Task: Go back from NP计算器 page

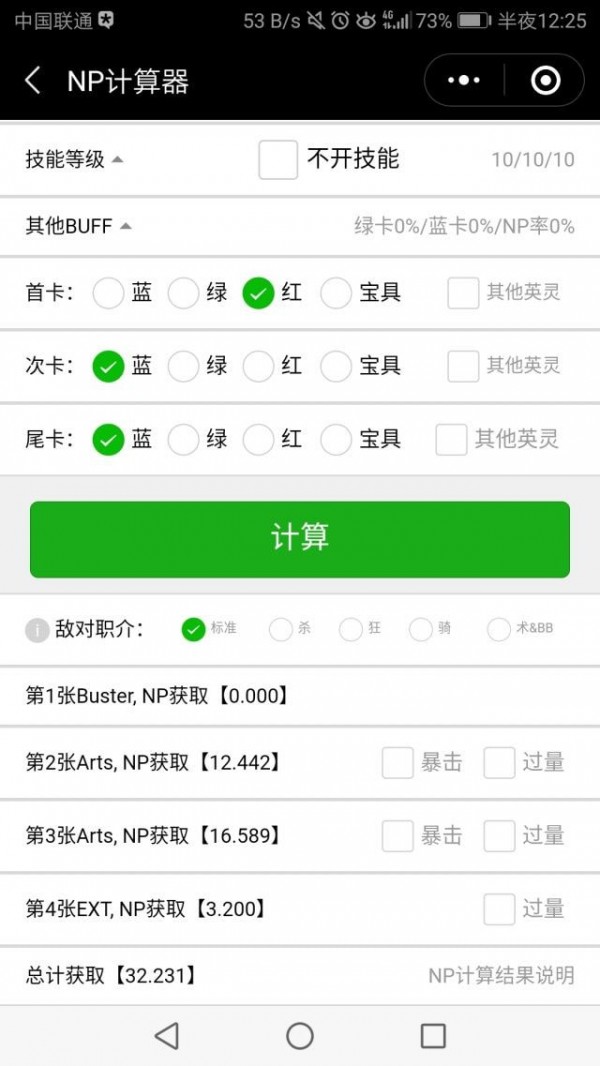Action: click(32, 81)
